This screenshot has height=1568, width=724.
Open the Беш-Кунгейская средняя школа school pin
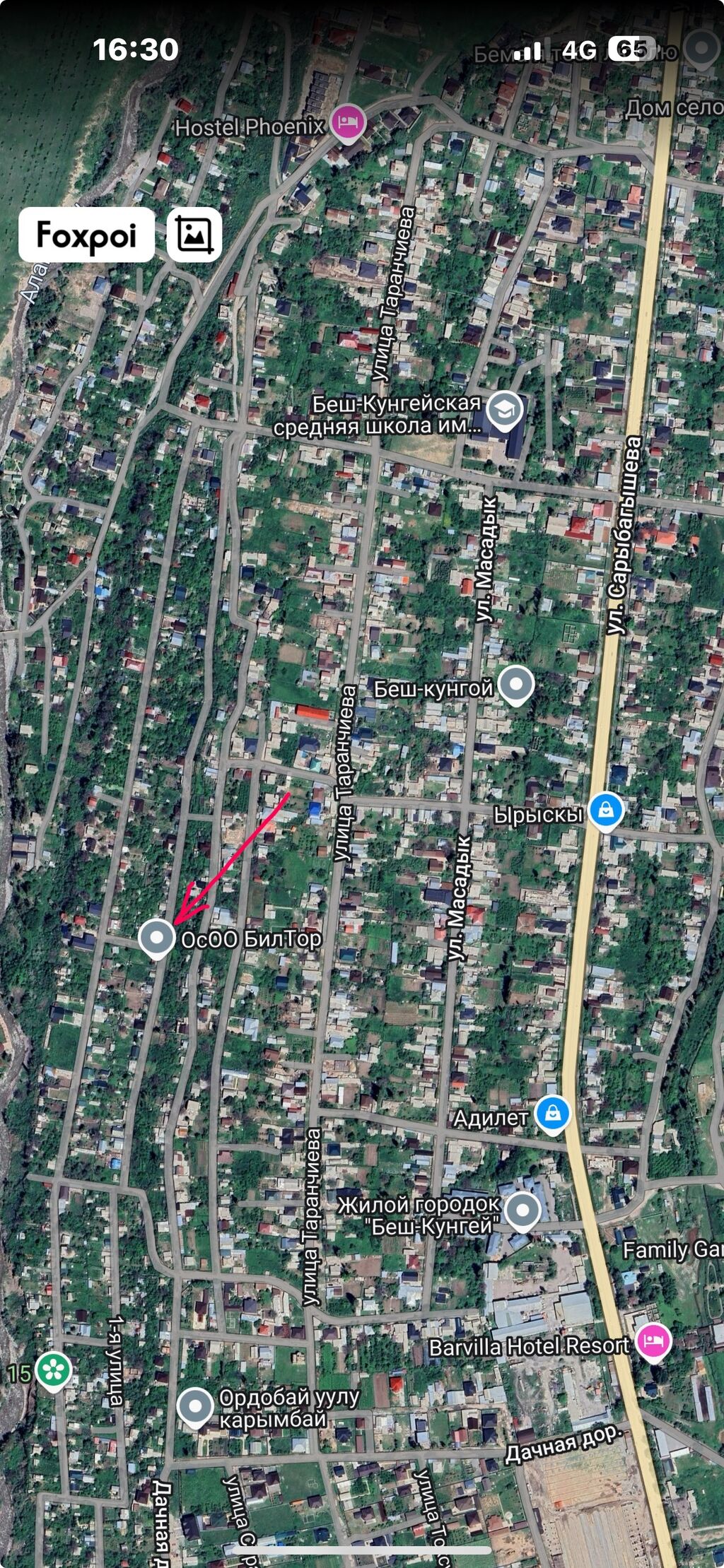coord(506,412)
